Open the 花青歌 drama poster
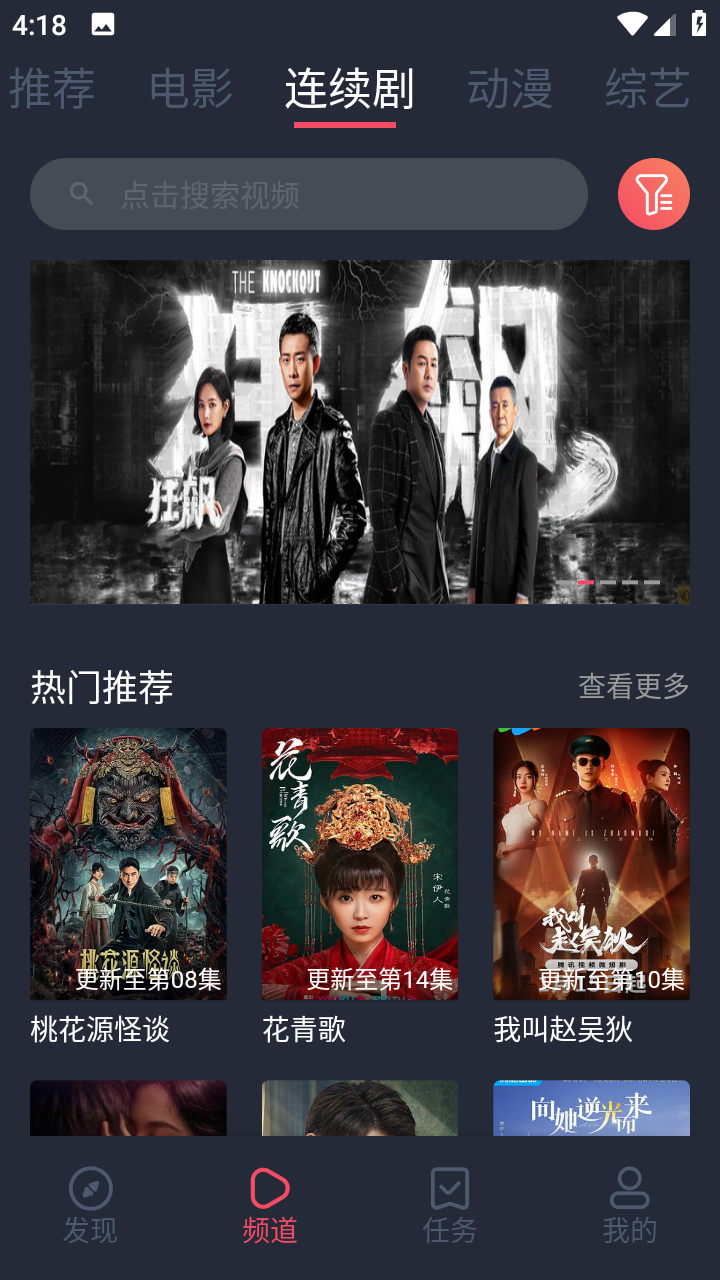 click(x=360, y=864)
